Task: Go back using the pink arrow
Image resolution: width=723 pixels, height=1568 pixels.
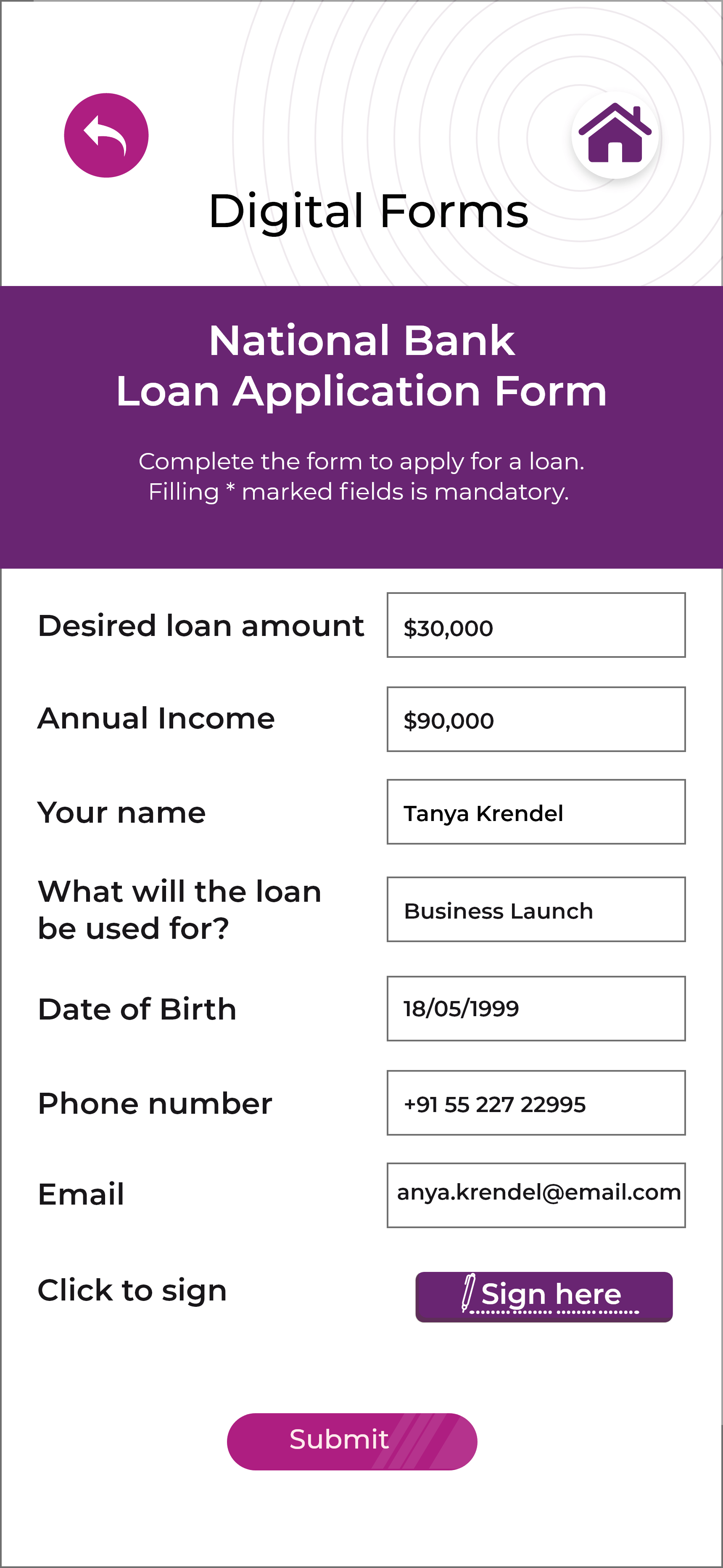Action: click(x=106, y=135)
